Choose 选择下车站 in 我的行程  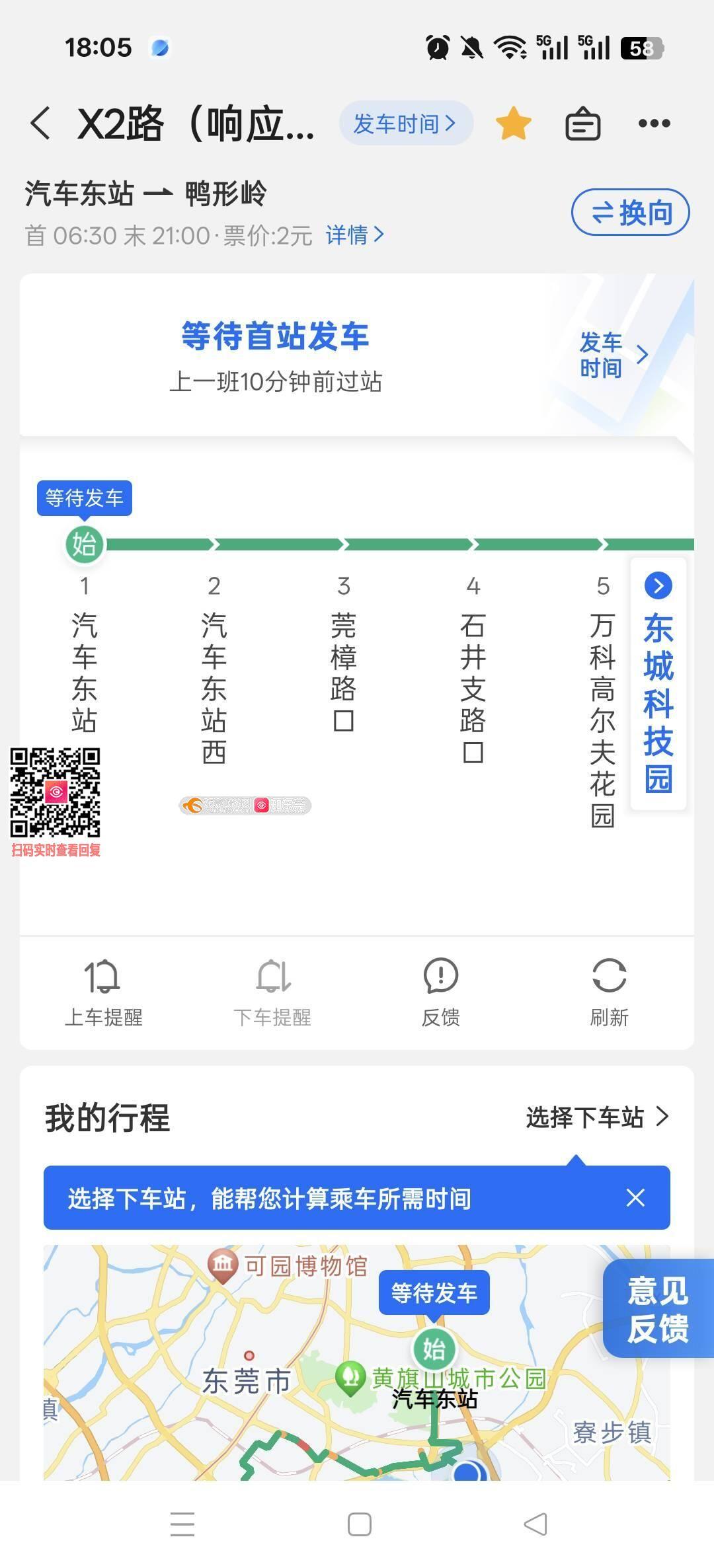pyautogui.click(x=597, y=1117)
